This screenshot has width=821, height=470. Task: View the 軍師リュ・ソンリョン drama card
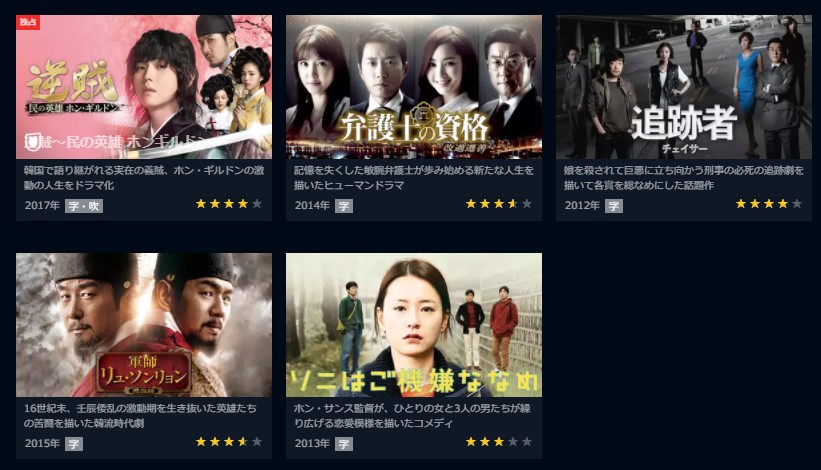(x=144, y=325)
